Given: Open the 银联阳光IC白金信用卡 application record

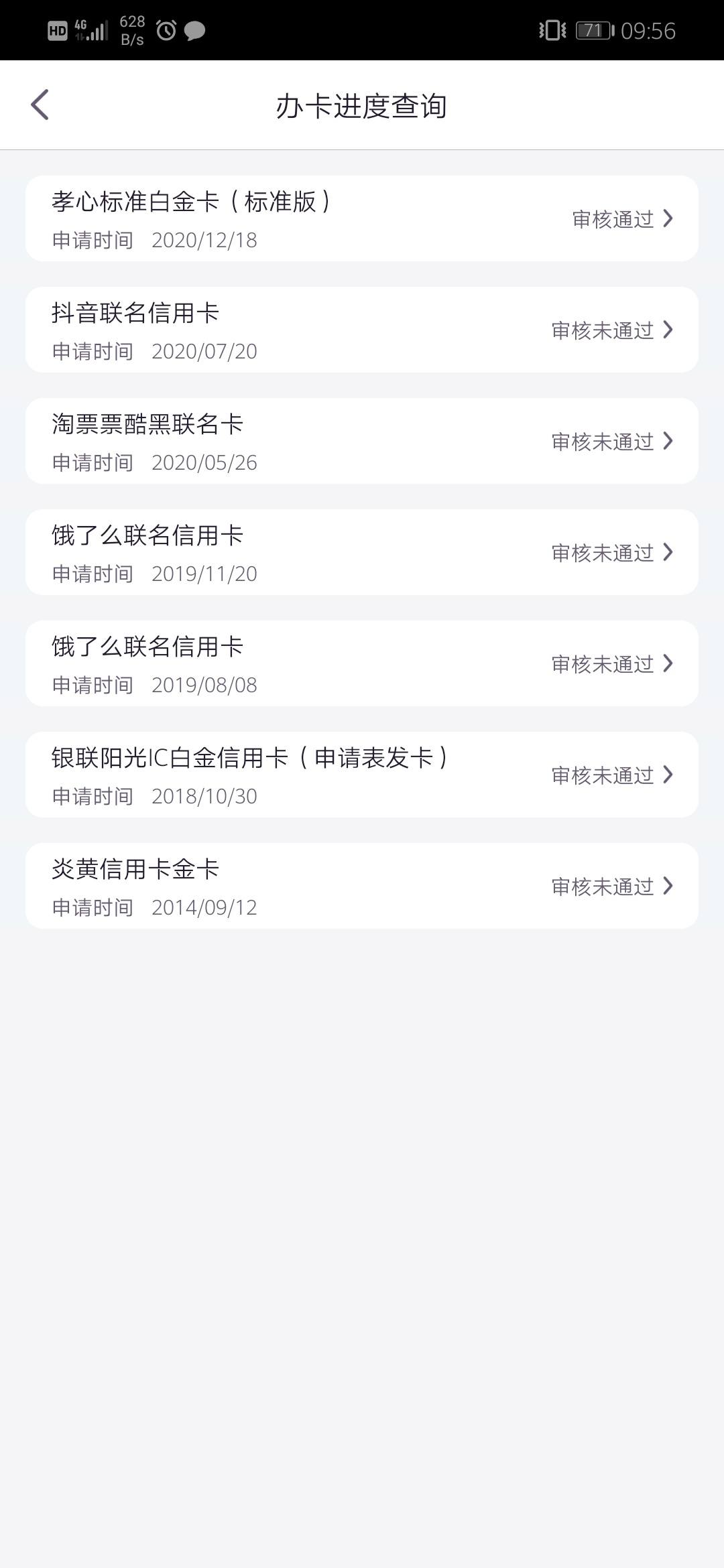Looking at the screenshot, I should point(362,775).
